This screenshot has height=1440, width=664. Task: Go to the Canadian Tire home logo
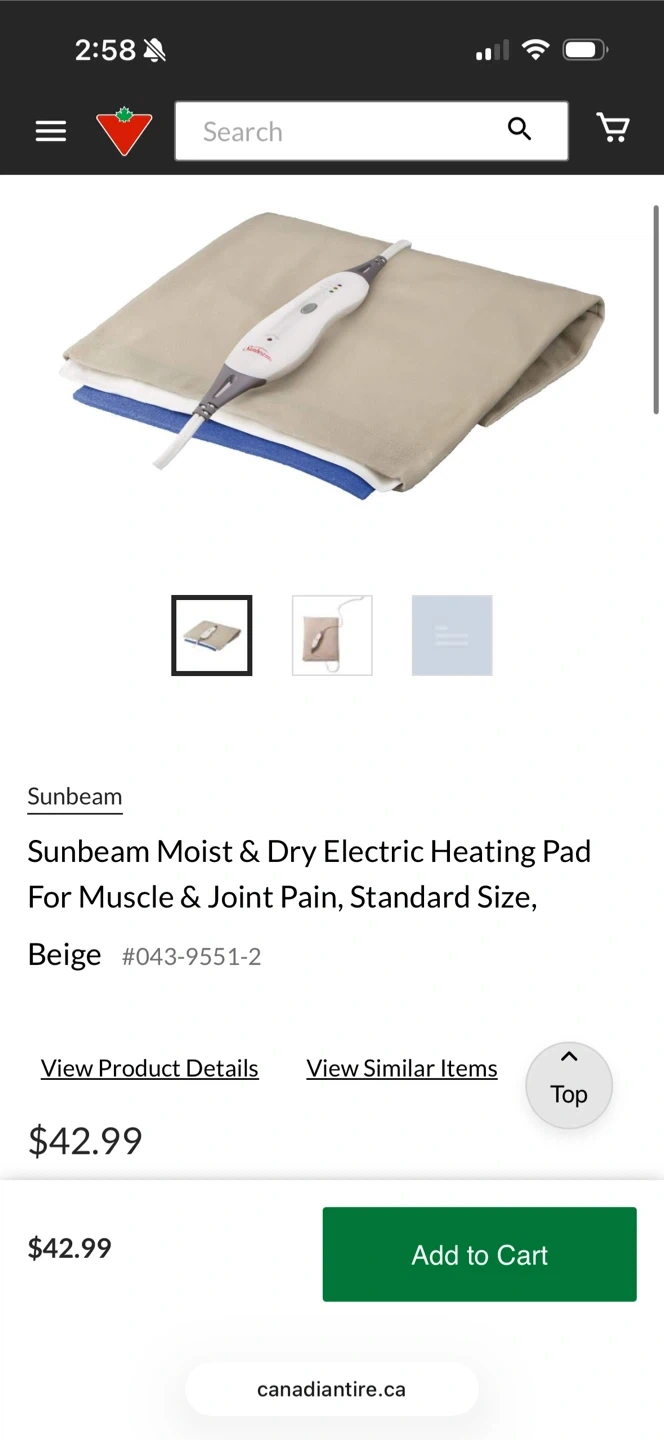click(x=124, y=131)
